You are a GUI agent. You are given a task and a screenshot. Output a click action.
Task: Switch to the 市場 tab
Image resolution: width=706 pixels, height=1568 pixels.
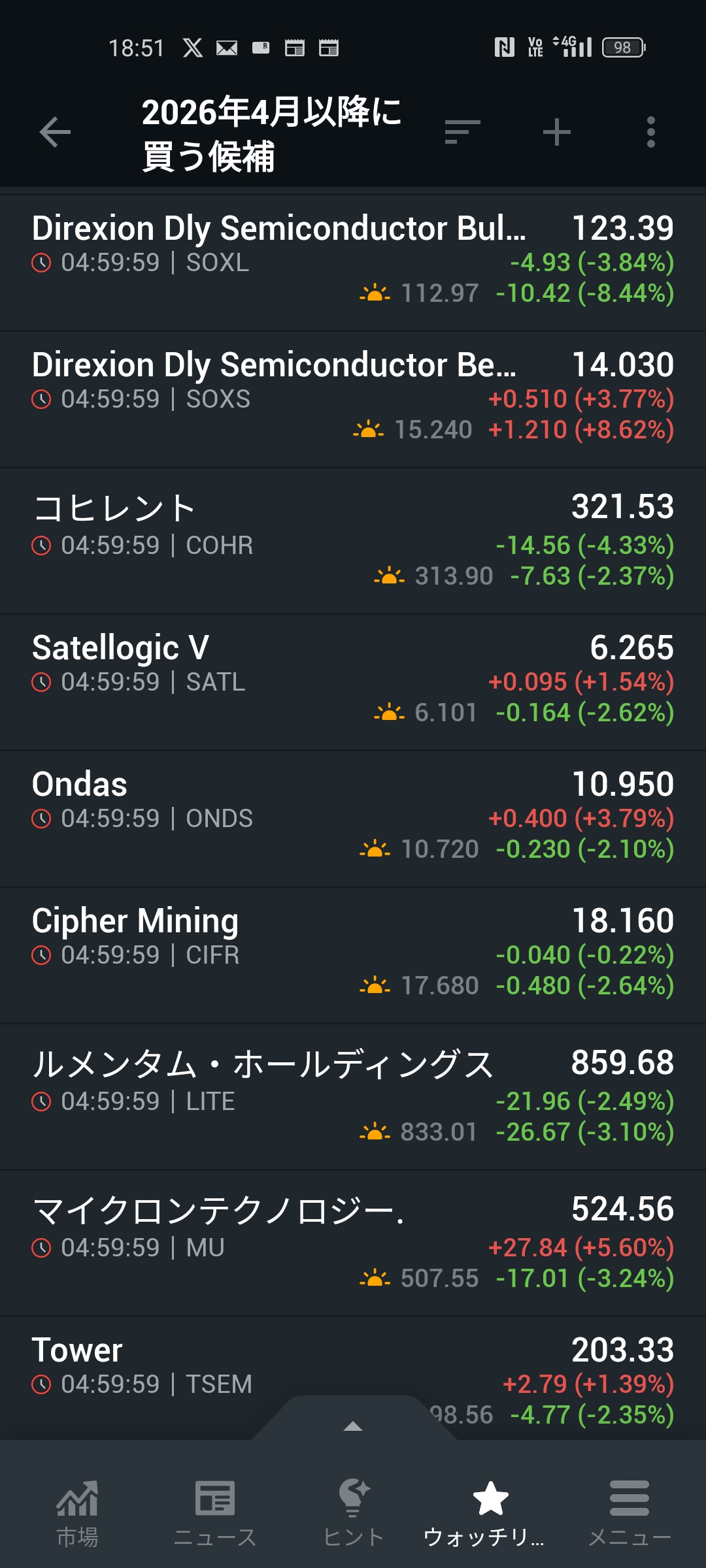point(77,1511)
